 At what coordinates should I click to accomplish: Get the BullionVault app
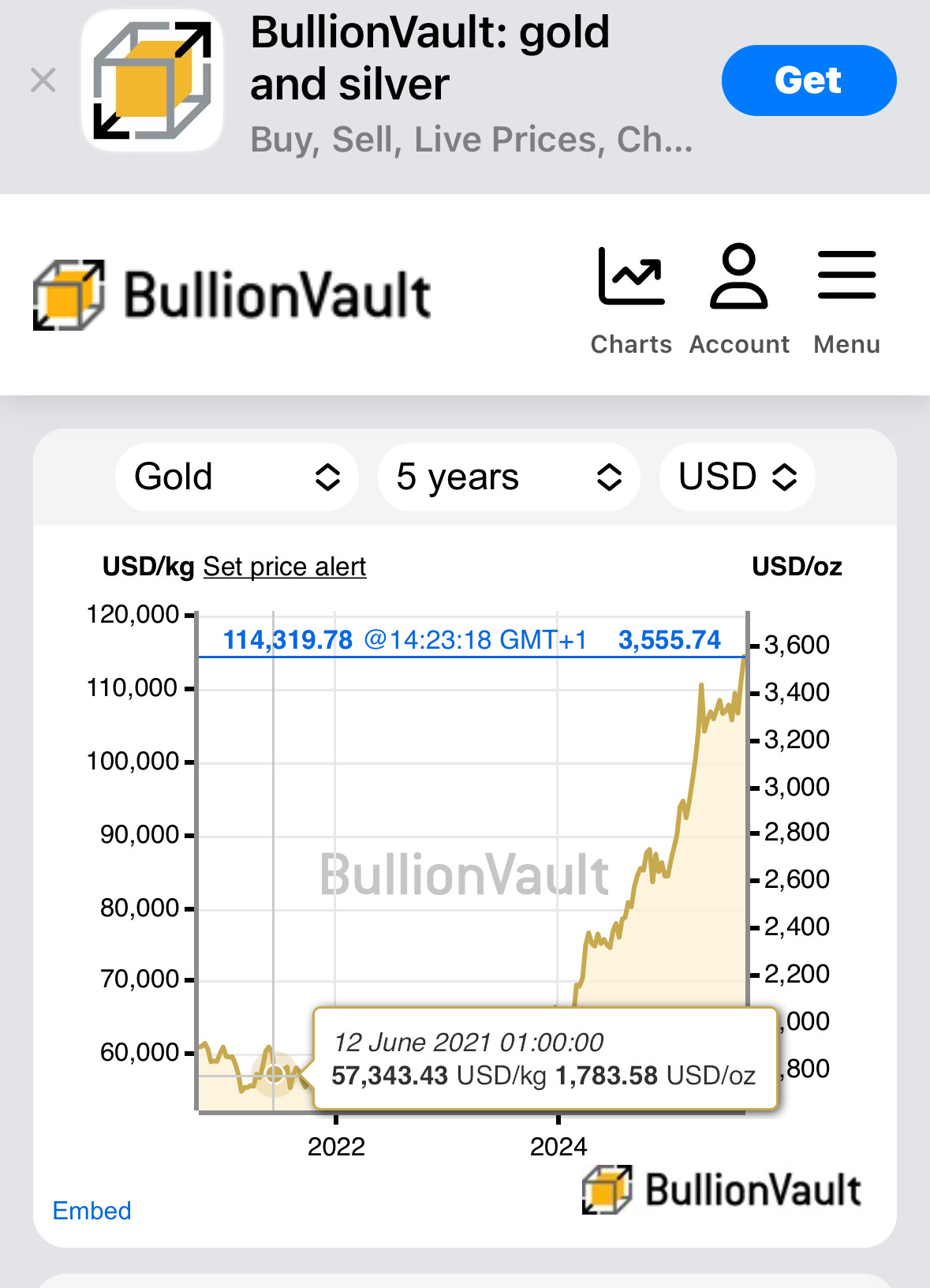pyautogui.click(x=808, y=80)
